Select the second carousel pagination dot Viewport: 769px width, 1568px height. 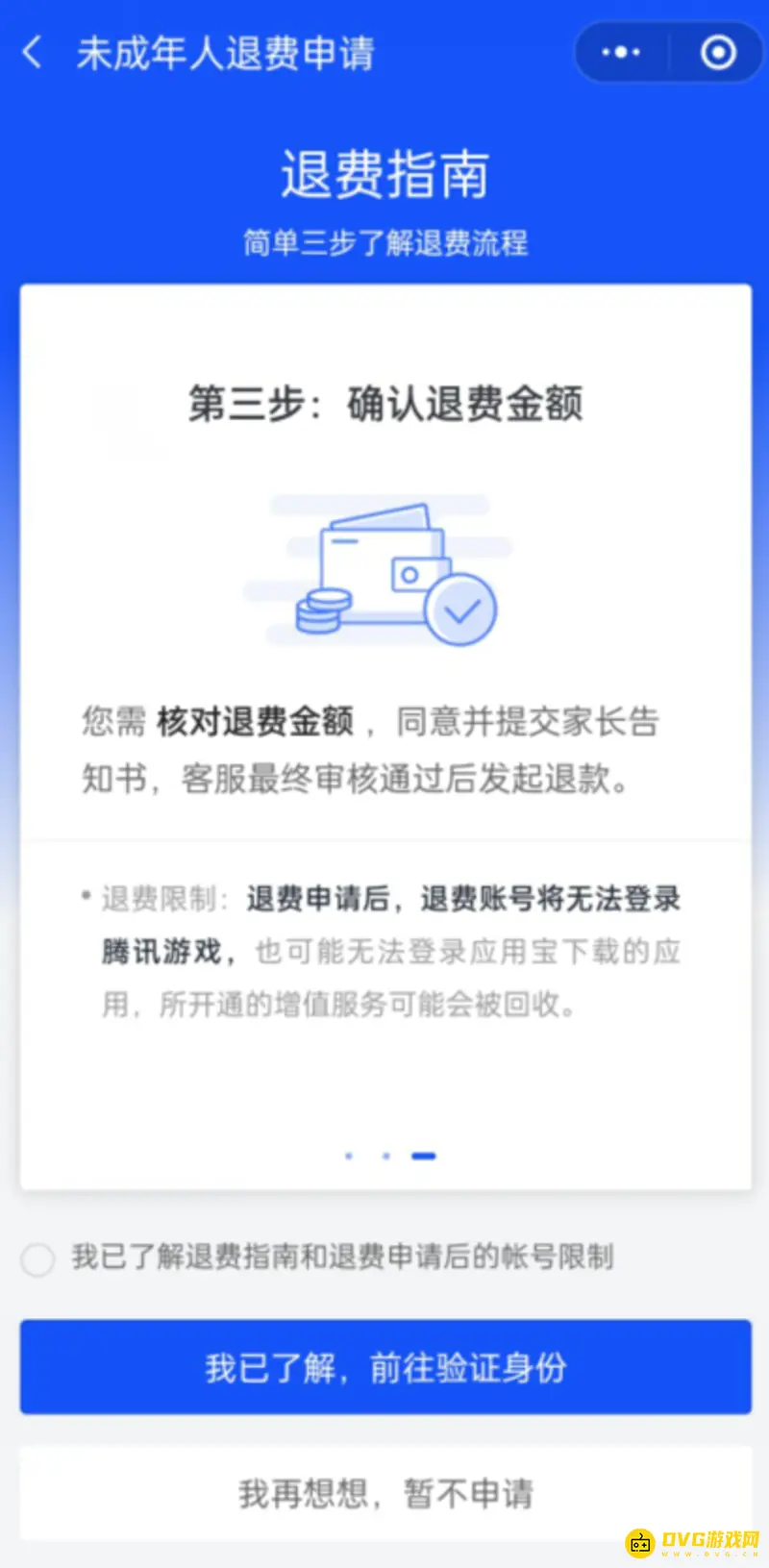click(x=385, y=1156)
